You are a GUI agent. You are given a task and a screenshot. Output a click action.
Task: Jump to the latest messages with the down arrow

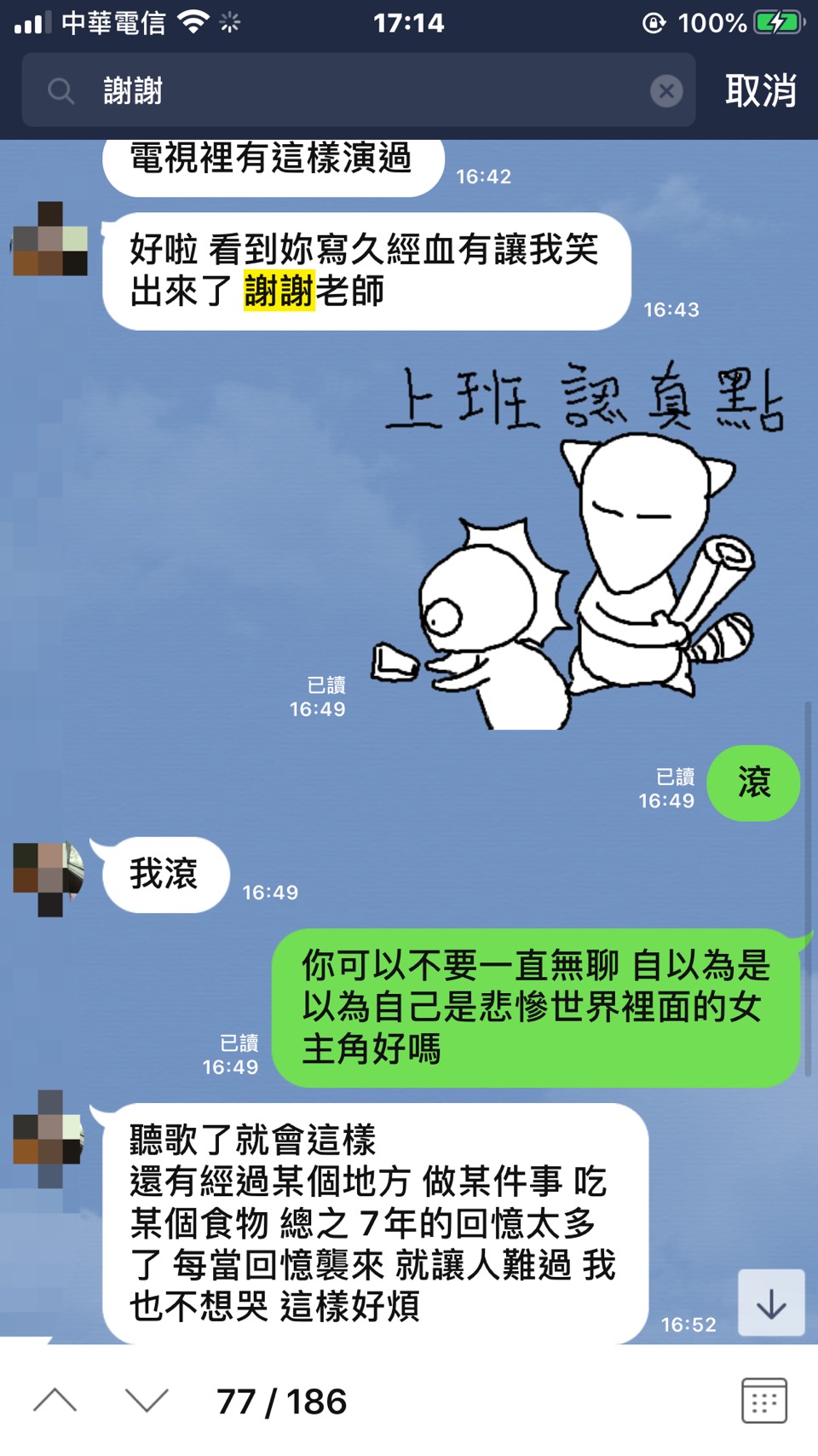[771, 1303]
